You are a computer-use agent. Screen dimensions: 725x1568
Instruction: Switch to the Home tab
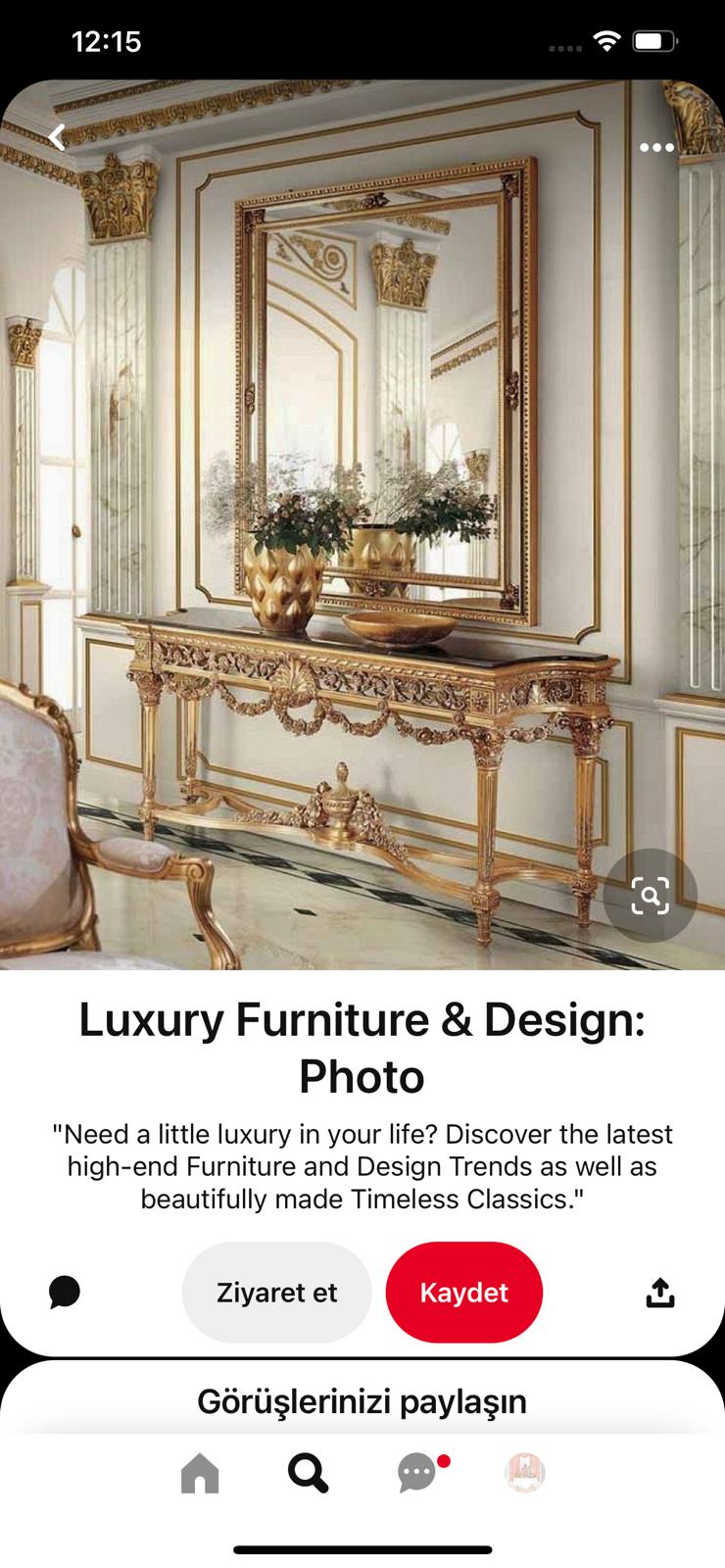click(200, 1473)
